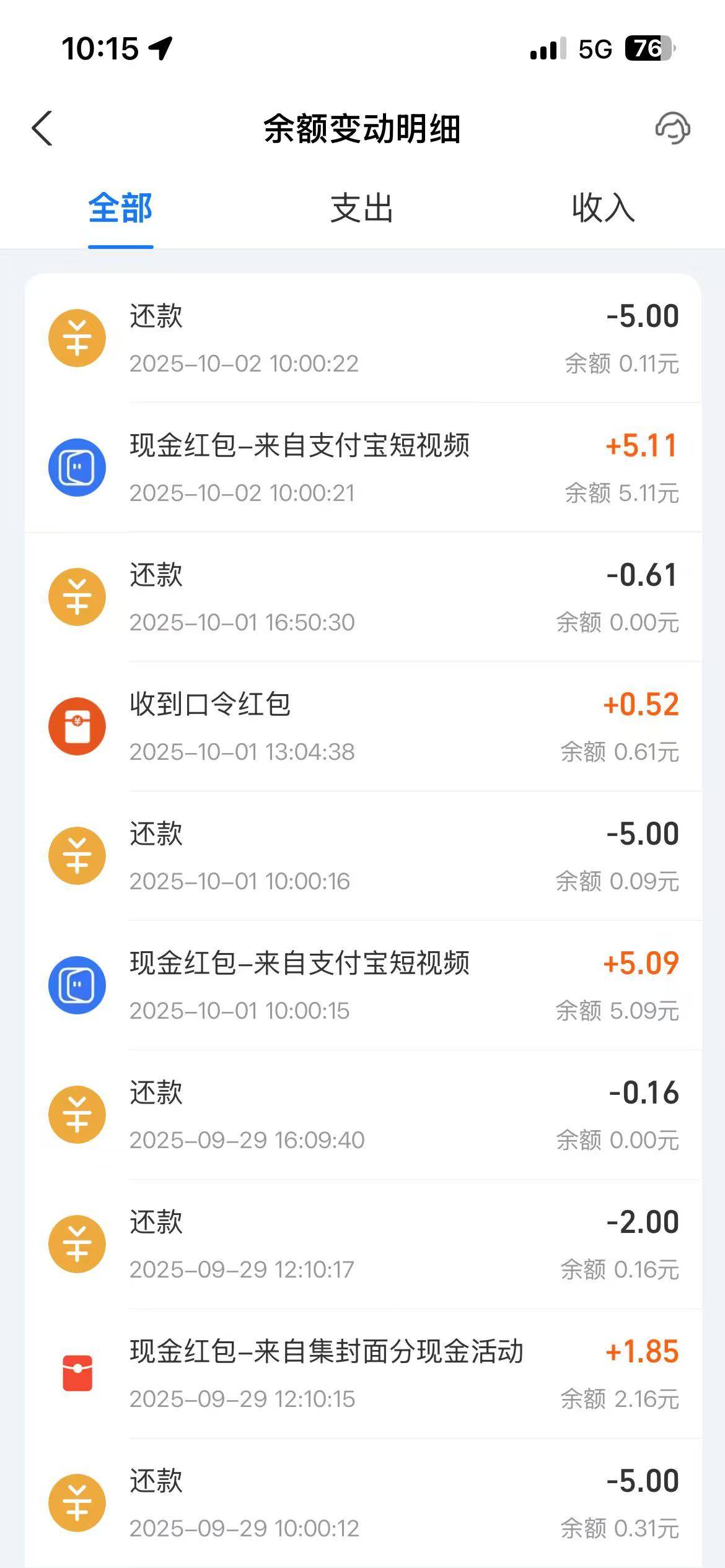Screen dimensions: 725x1568
Task: View the -0.61 还款 transaction
Action: point(362,597)
